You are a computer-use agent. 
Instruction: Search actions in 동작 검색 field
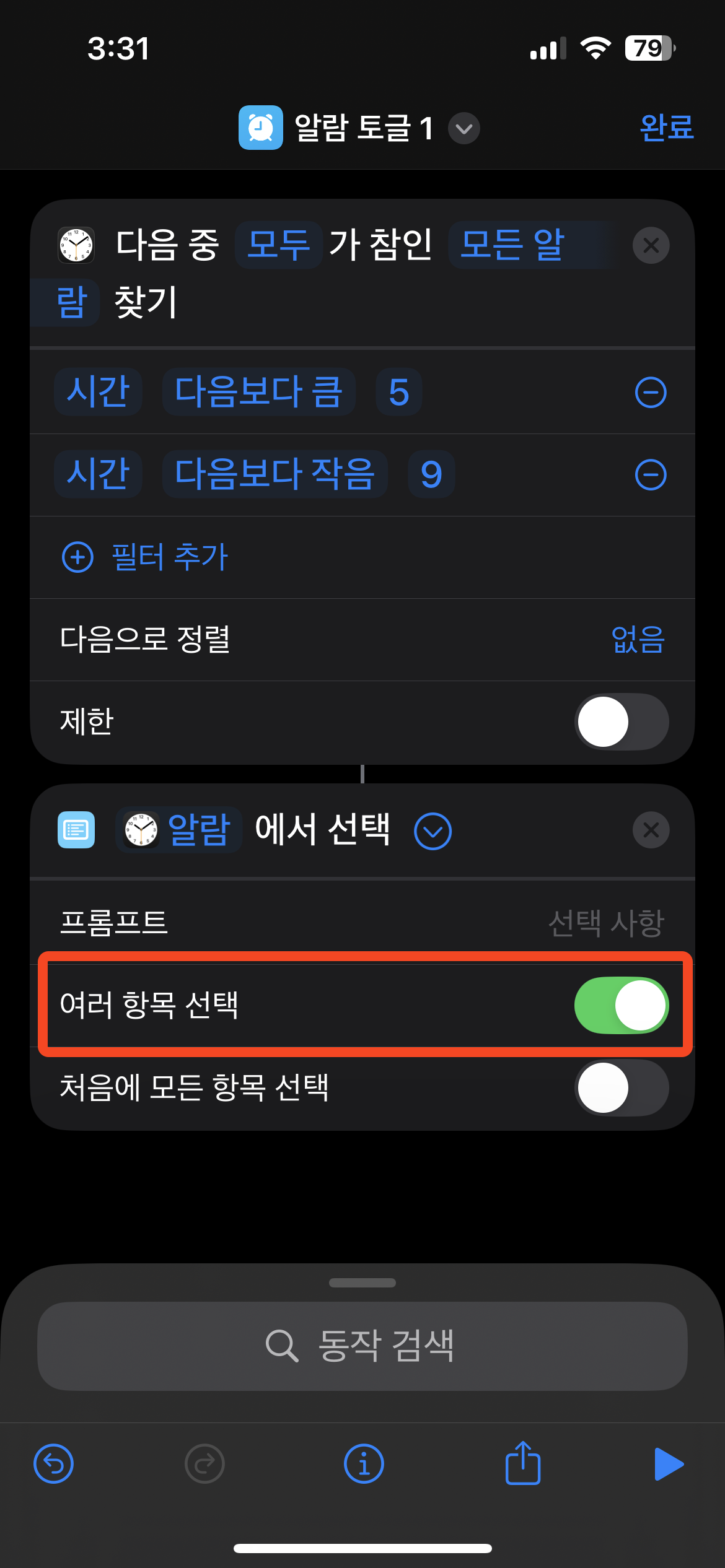[x=362, y=1346]
